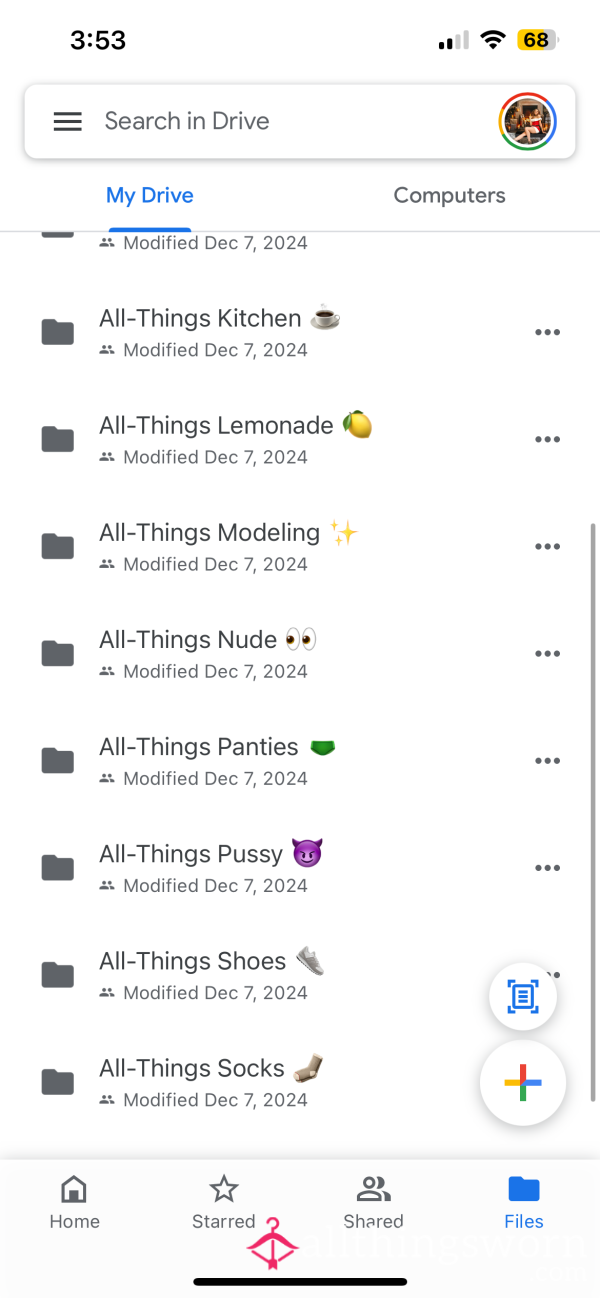Viewport: 600px width, 1298px height.
Task: Open the Shared tab
Action: tap(373, 1202)
